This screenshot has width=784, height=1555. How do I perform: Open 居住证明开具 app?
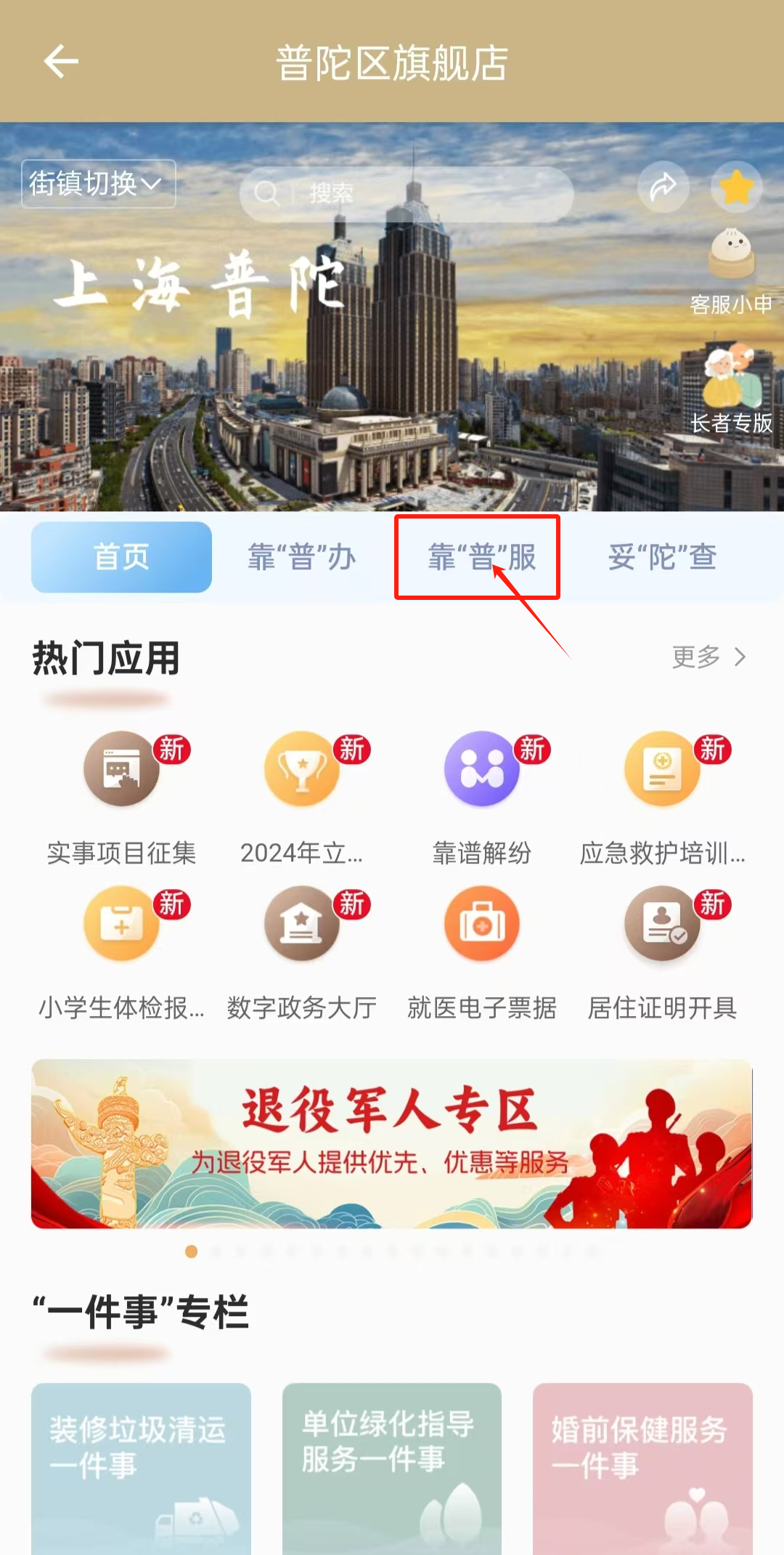tap(662, 950)
